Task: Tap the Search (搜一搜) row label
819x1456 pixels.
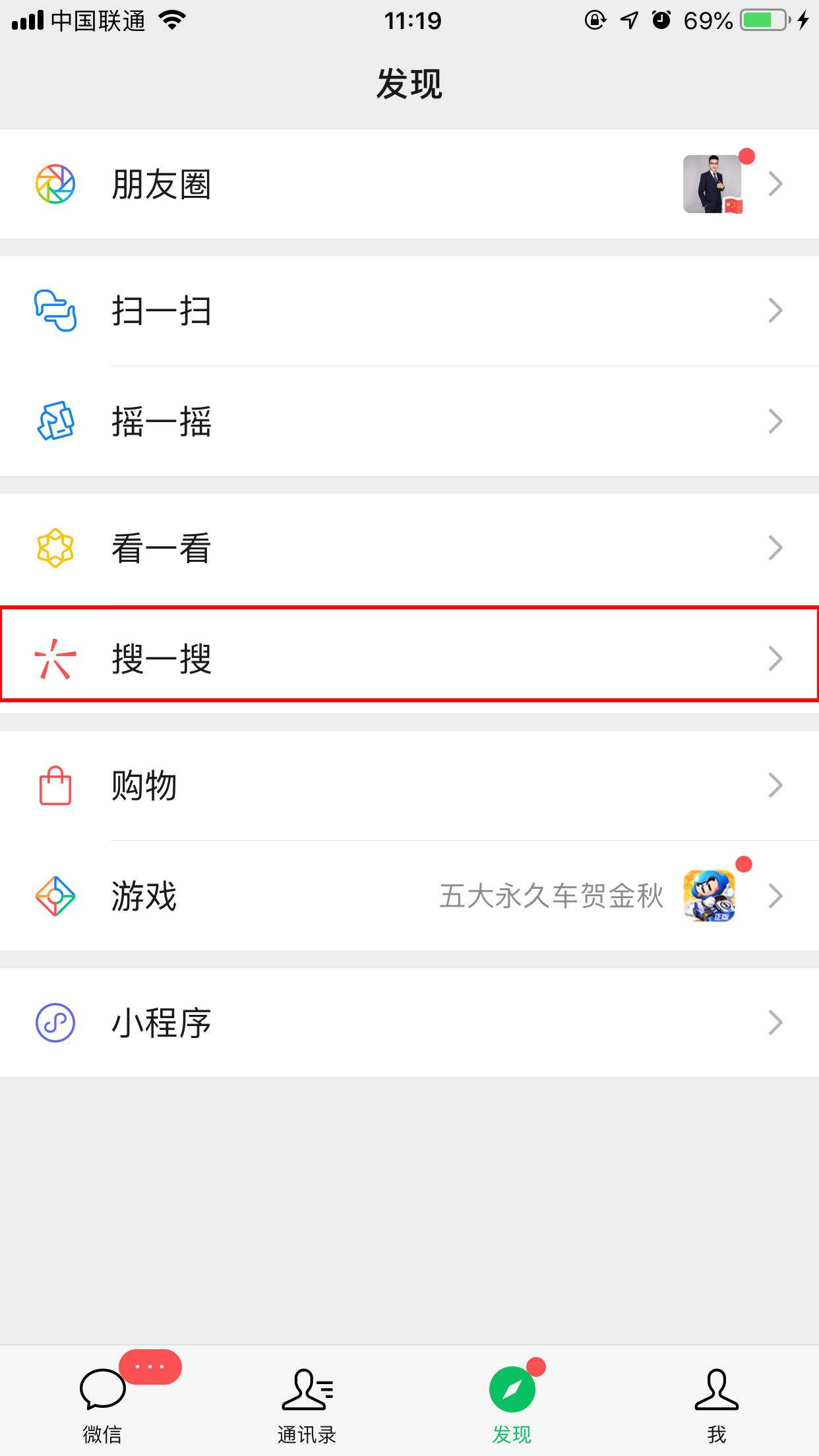Action: click(x=160, y=657)
